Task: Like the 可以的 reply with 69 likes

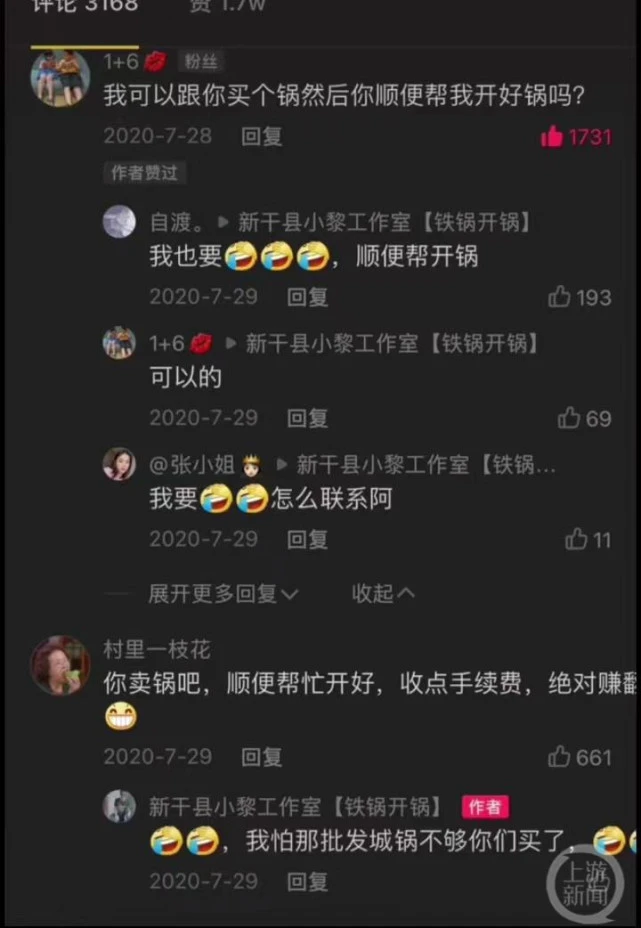Action: pos(568,418)
